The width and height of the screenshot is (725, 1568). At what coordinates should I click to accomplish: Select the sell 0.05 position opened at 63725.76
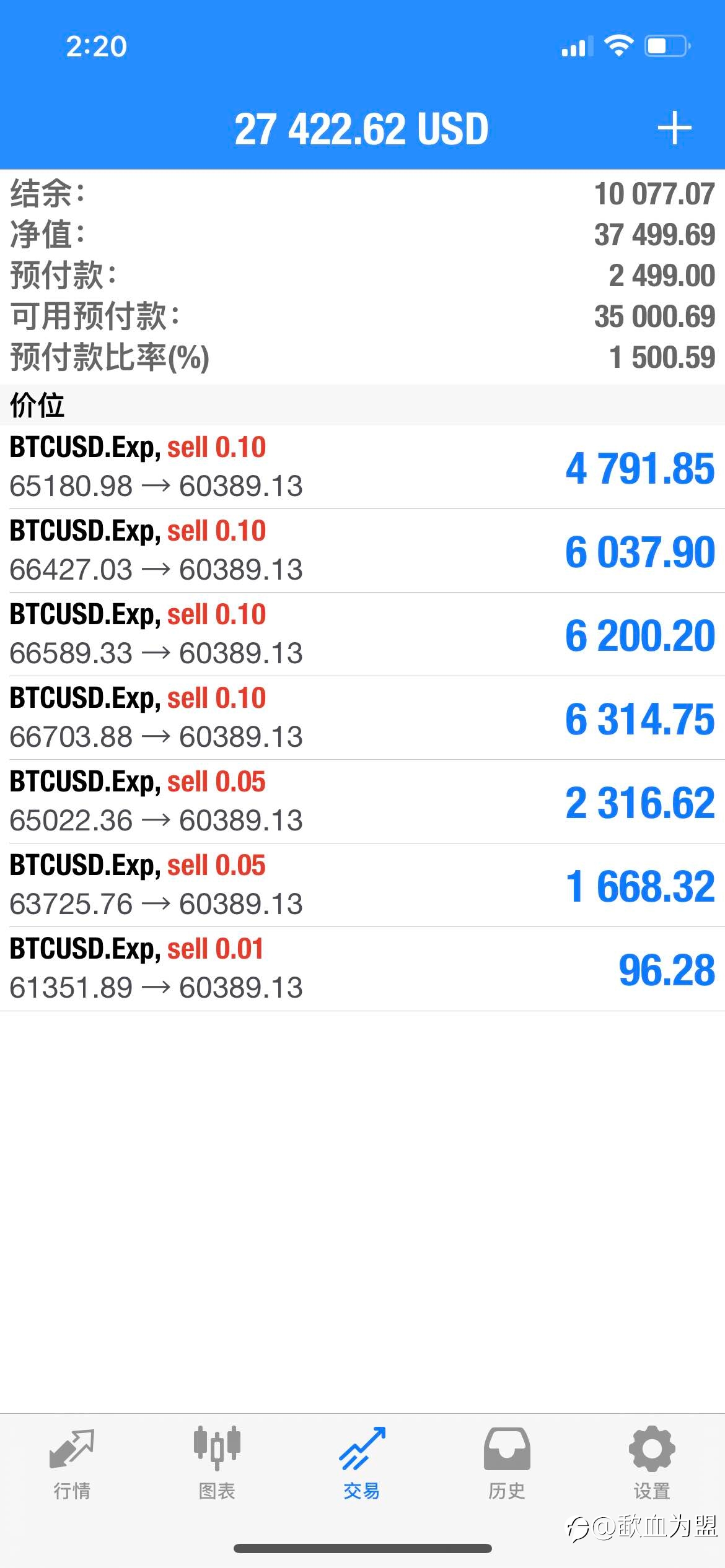click(362, 885)
